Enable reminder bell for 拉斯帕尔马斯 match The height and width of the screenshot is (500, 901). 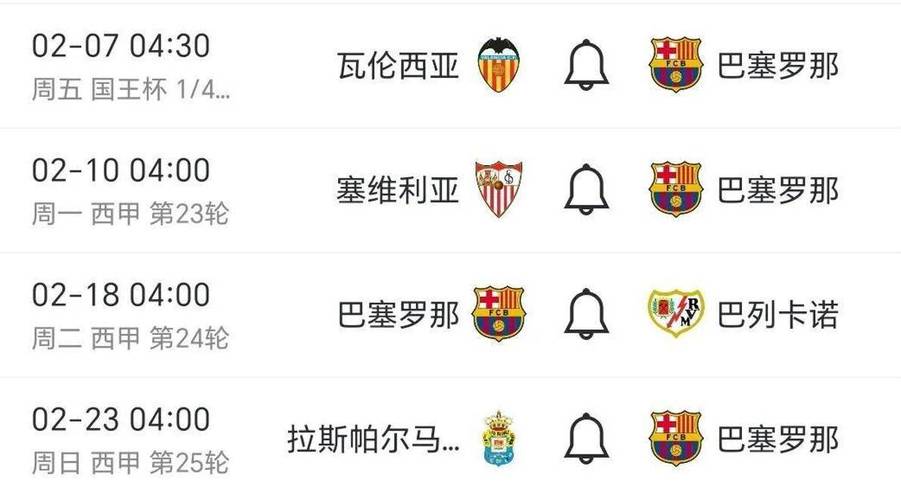point(587,438)
